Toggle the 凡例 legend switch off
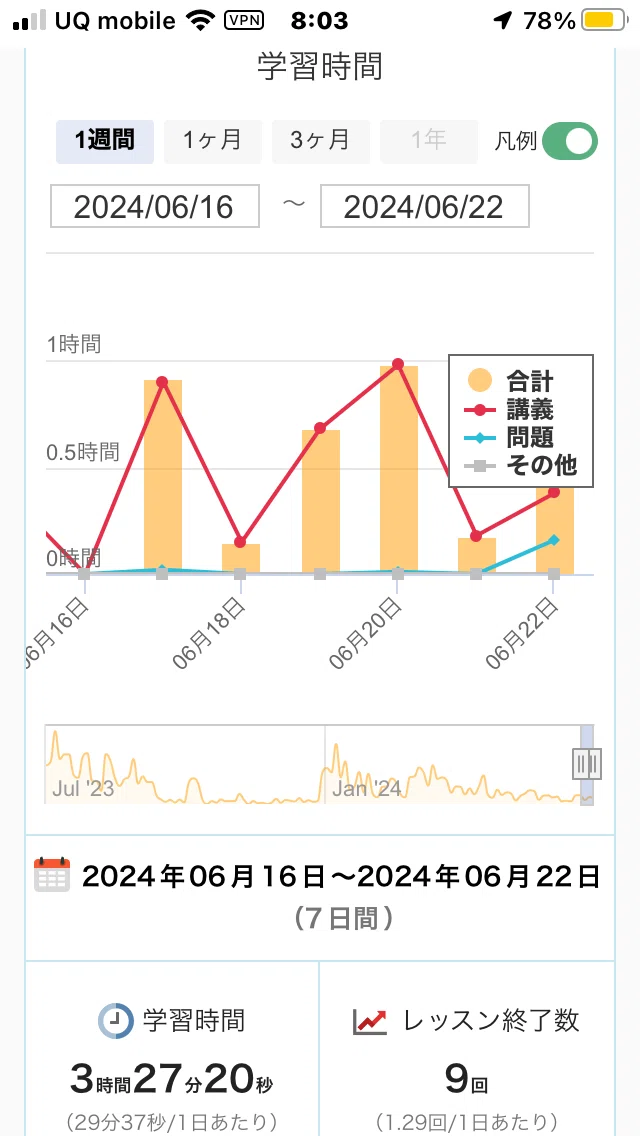 570,141
